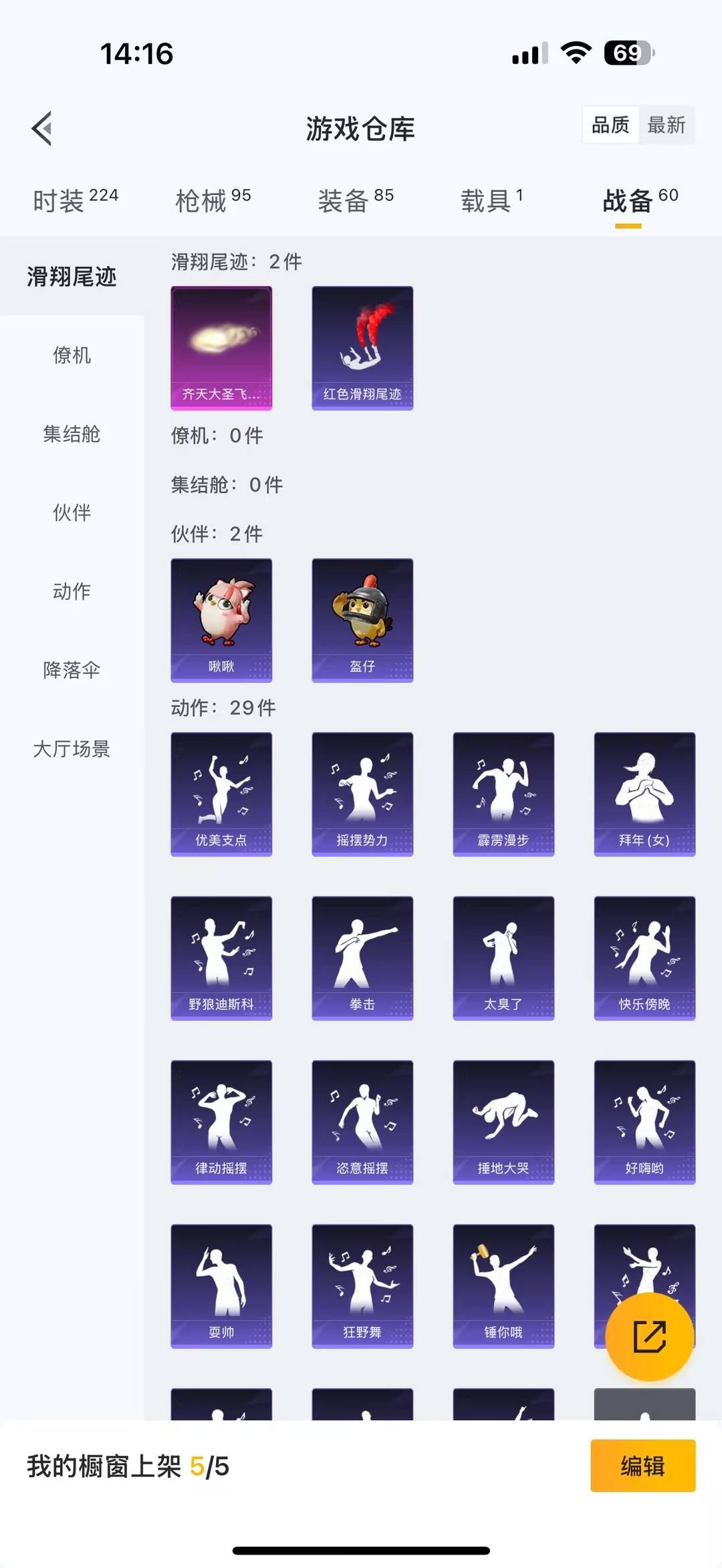Image resolution: width=722 pixels, height=1568 pixels.
Task: Switch to the 装备 tab
Action: 355,200
